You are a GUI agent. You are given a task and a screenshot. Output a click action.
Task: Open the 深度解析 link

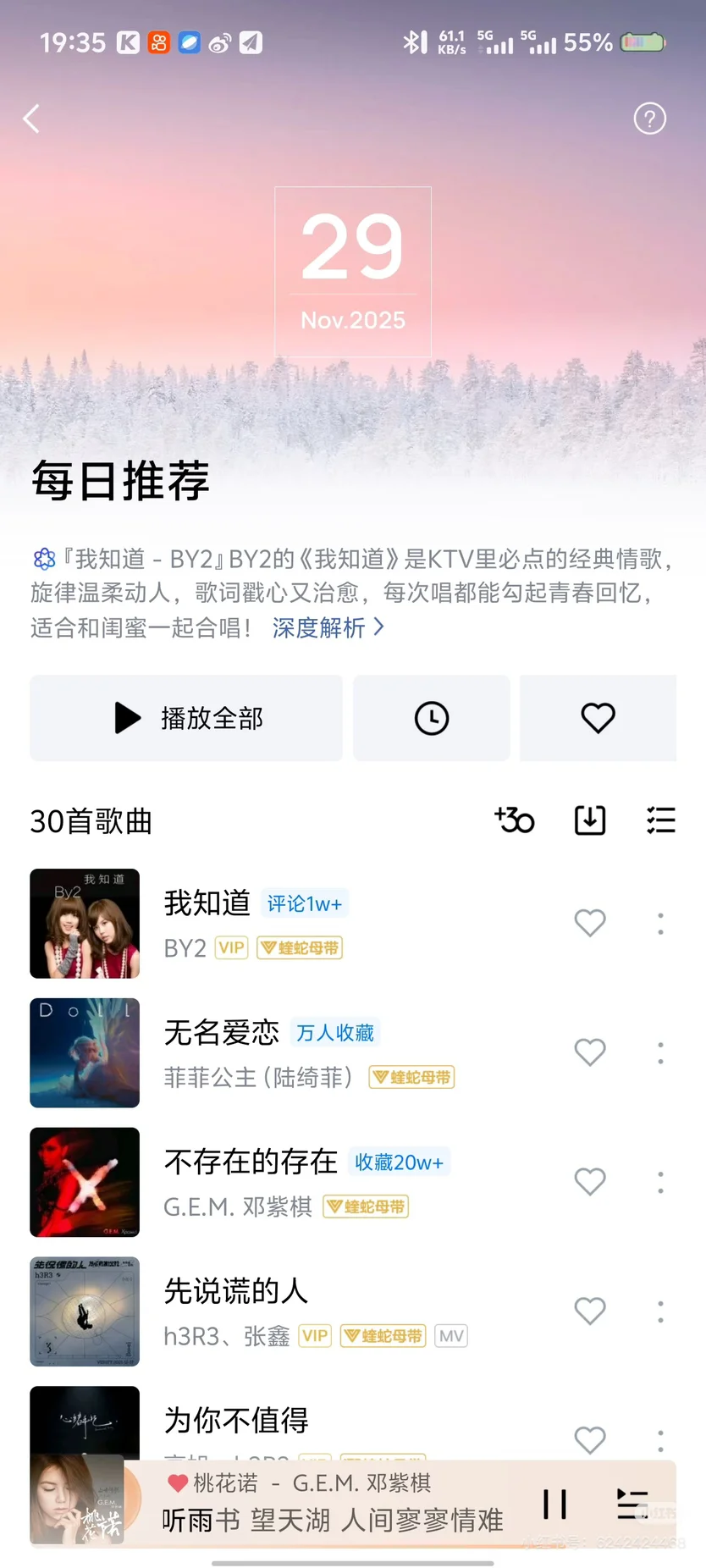tap(328, 627)
